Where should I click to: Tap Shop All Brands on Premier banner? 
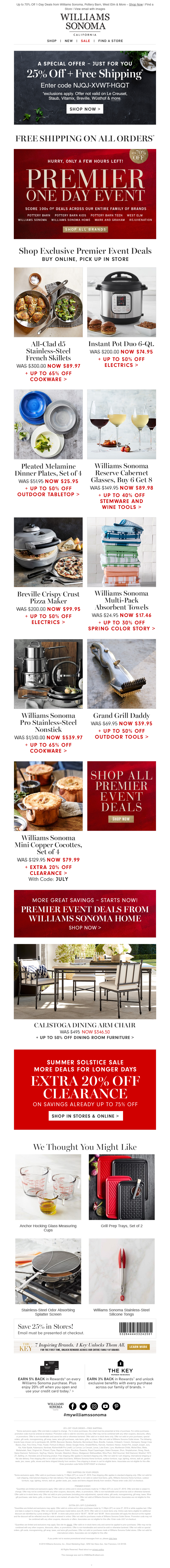pyautogui.click(x=85, y=230)
